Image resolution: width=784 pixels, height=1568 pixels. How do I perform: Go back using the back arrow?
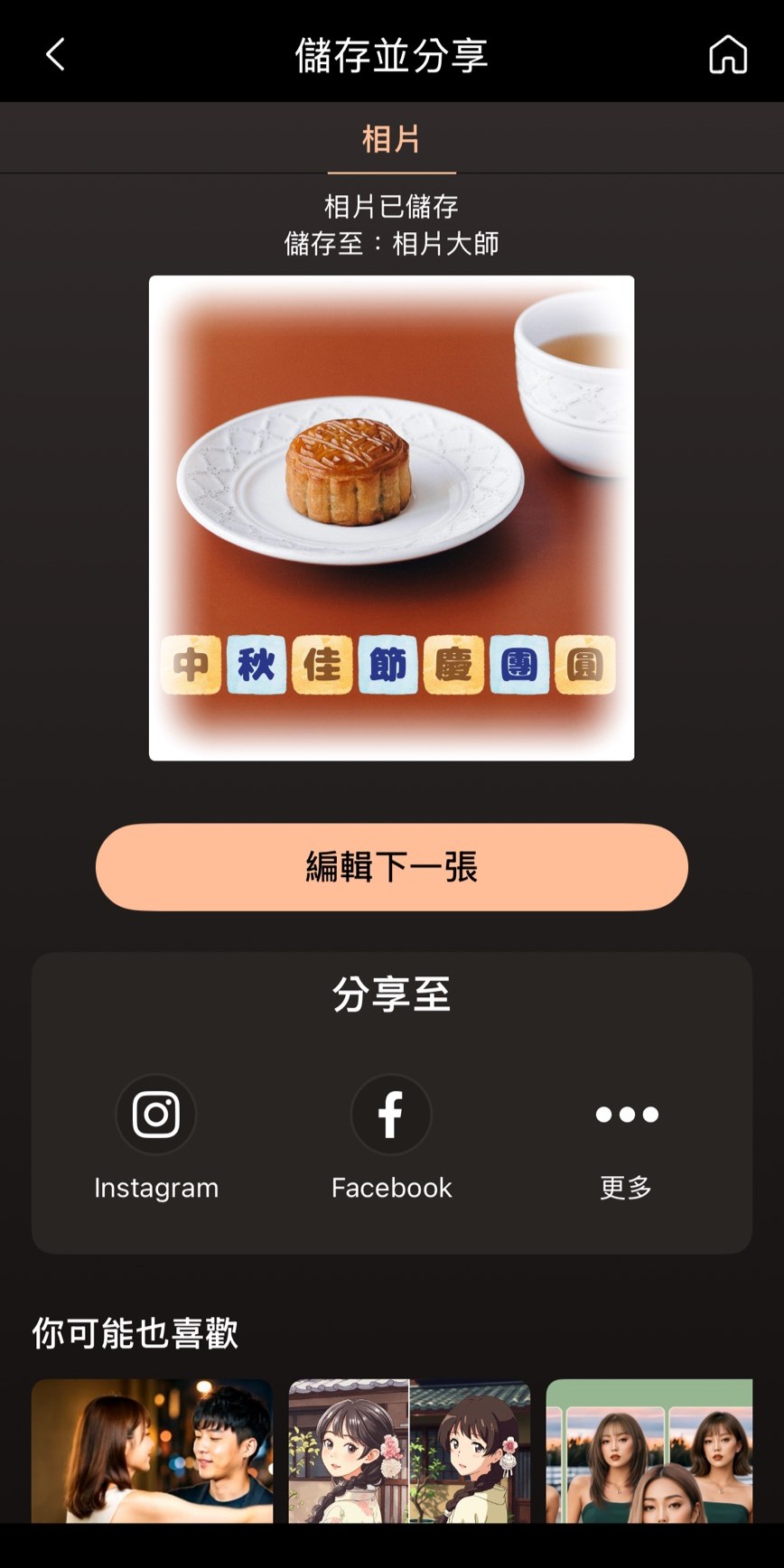(54, 54)
